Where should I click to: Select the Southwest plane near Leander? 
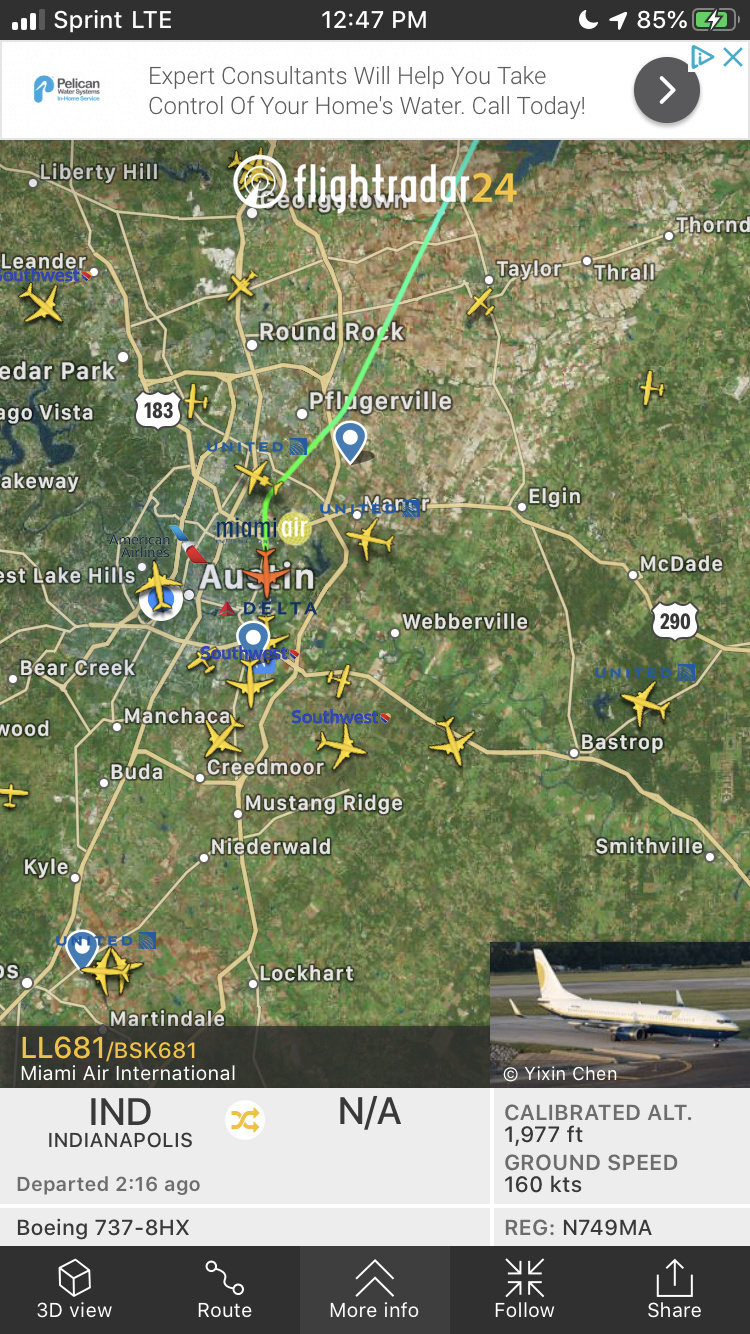pyautogui.click(x=42, y=303)
